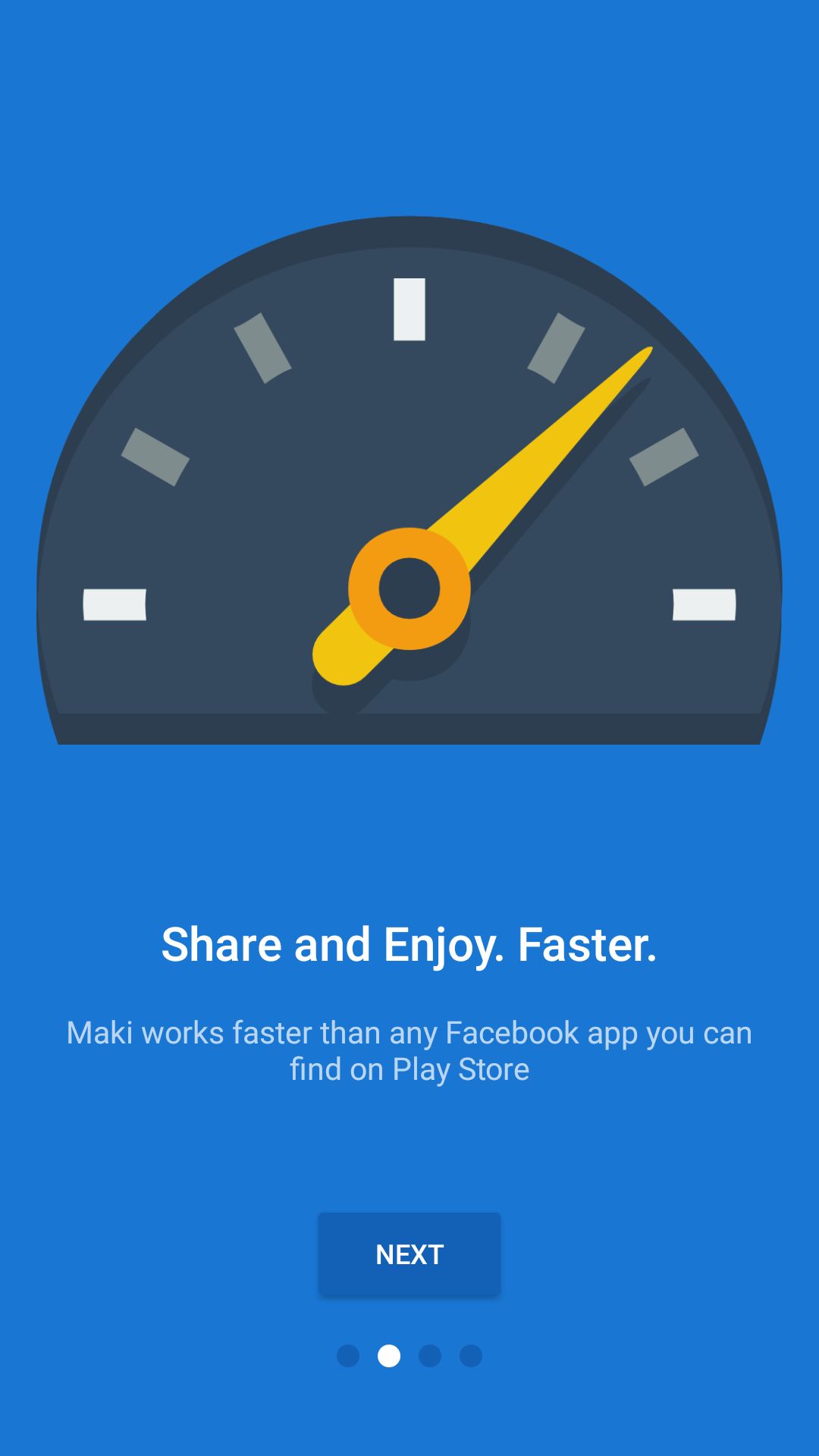Screen dimensions: 819x1456
Task: Jump to the first onboarding page dot
Action: [348, 1356]
